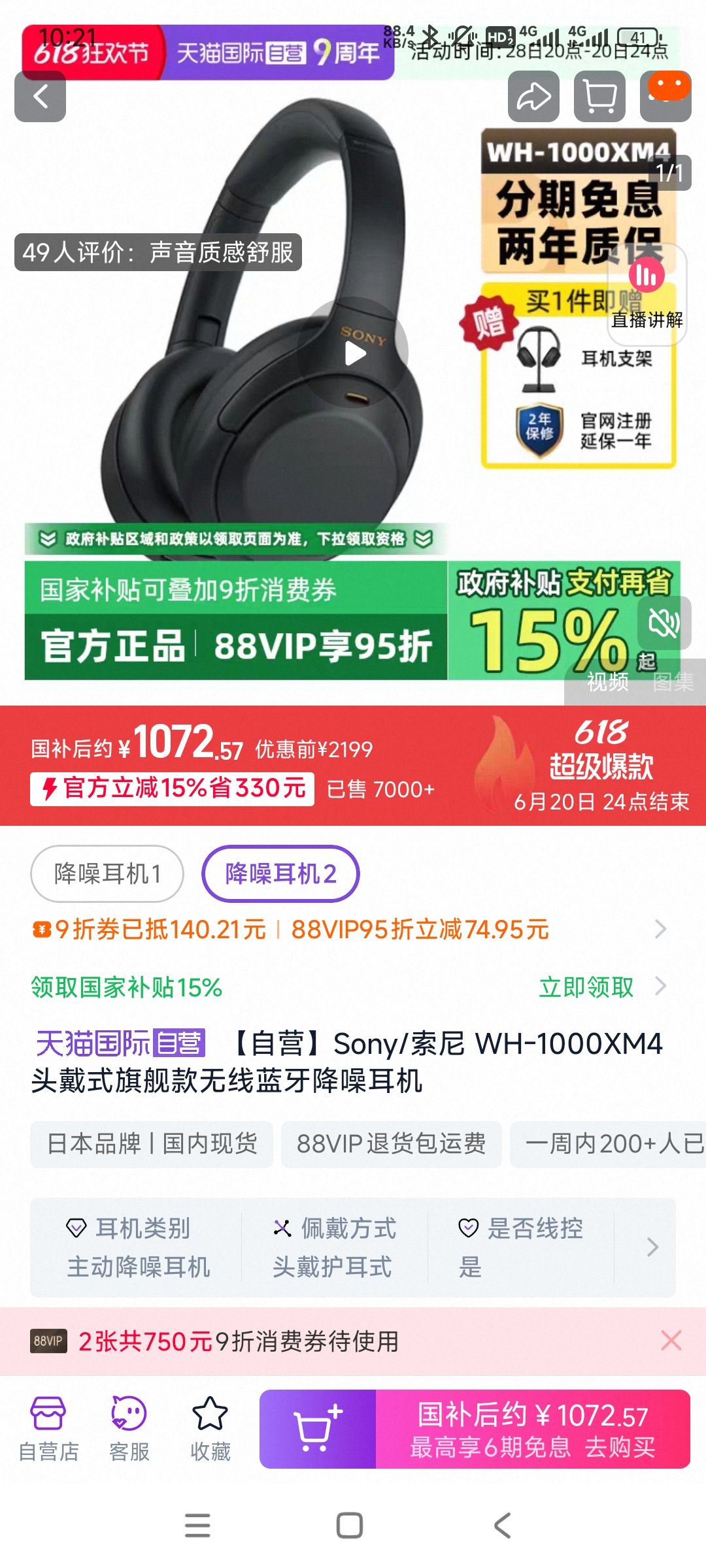Expand the headphone specifications row
Screen dimensions: 706x1568
tap(652, 1247)
